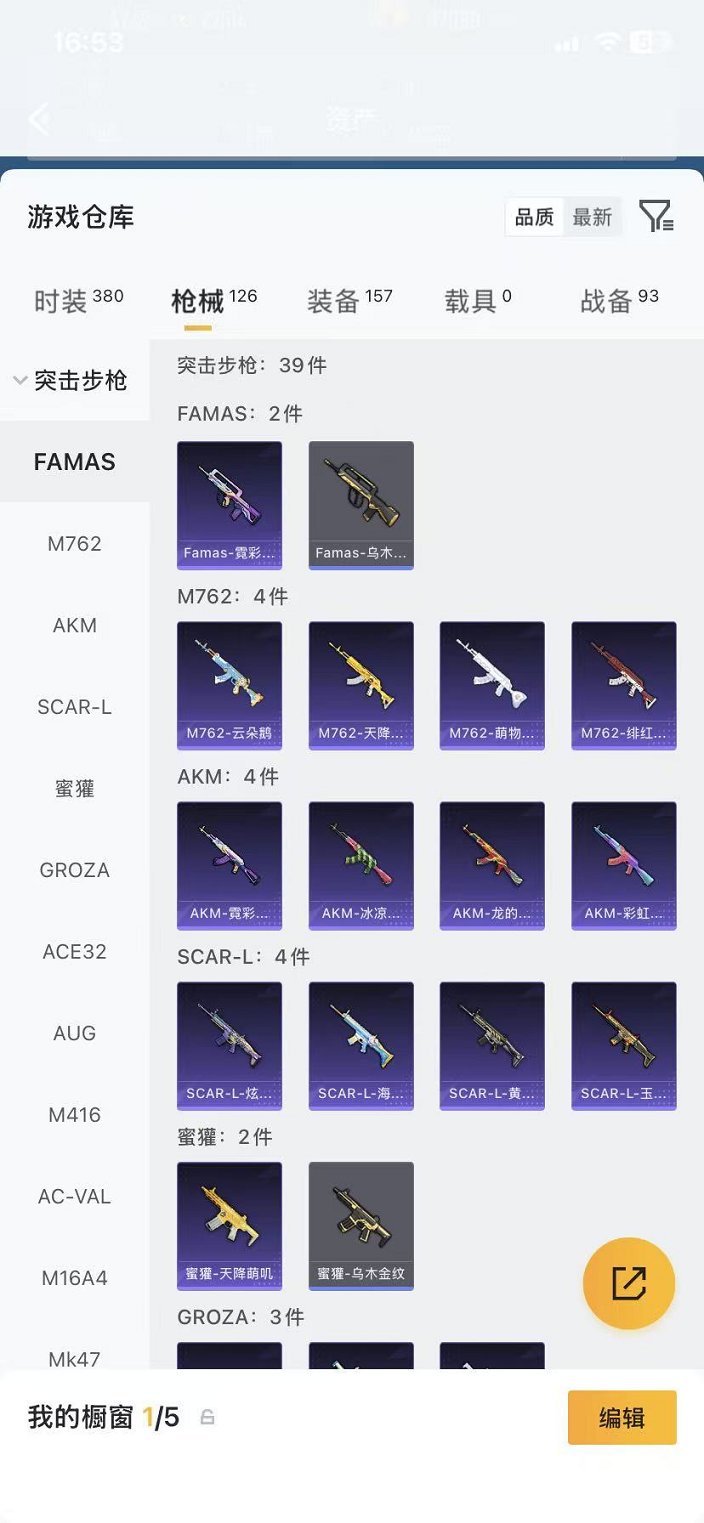View the SCAR-L-海 skin tile
704x1523 pixels.
(x=361, y=1045)
